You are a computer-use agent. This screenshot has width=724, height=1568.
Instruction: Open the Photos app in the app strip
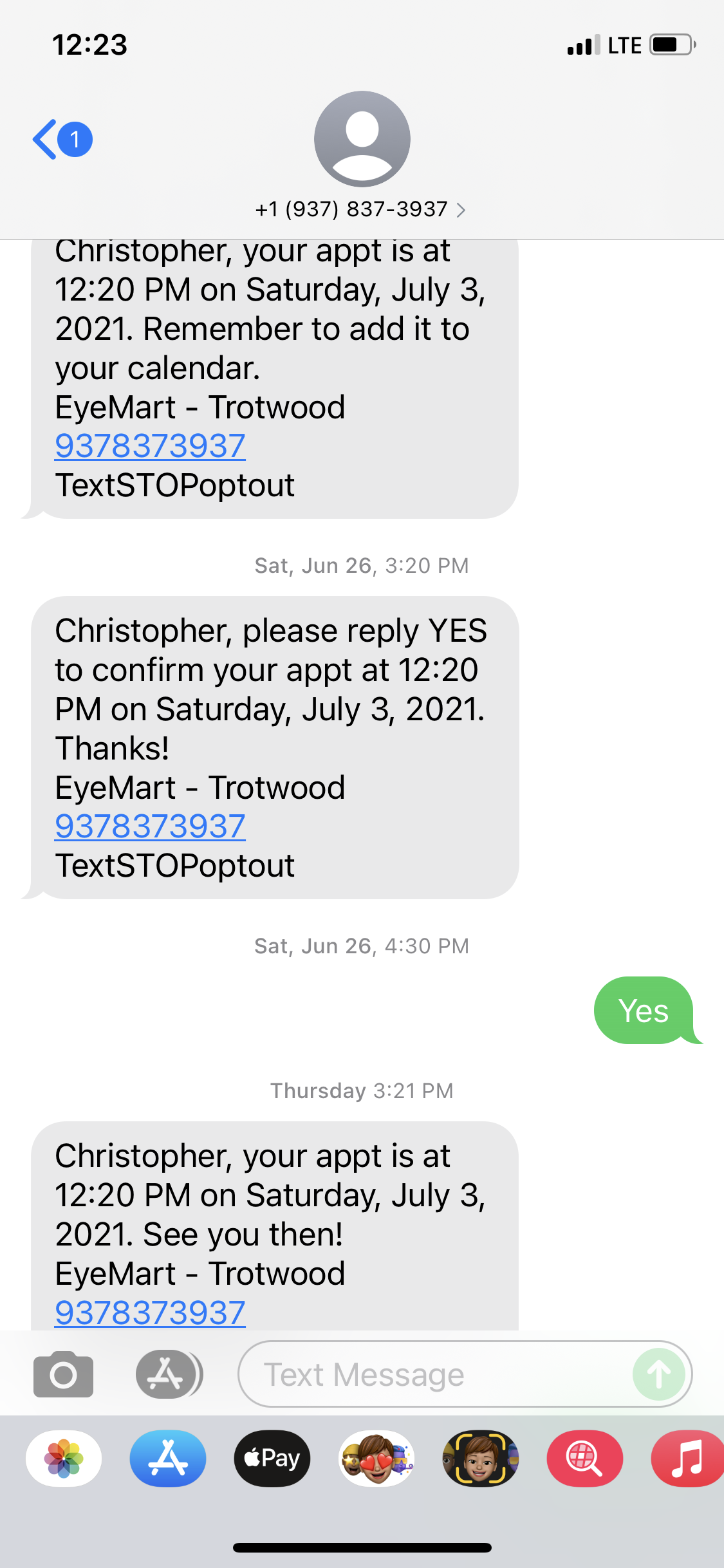64,1459
